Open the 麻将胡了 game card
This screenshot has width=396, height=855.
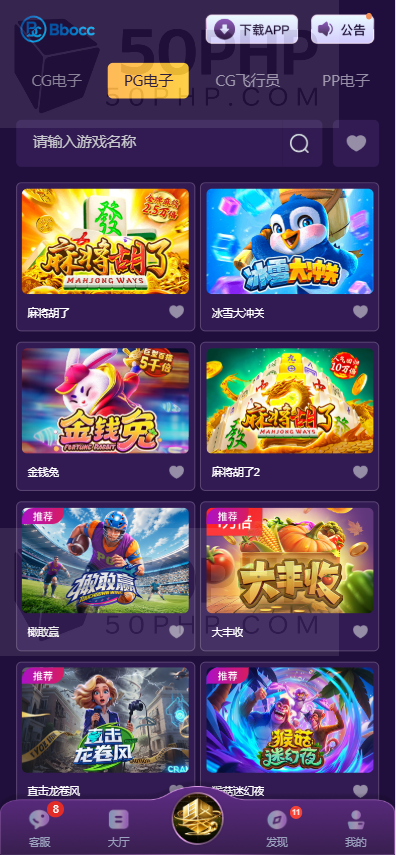tap(105, 256)
